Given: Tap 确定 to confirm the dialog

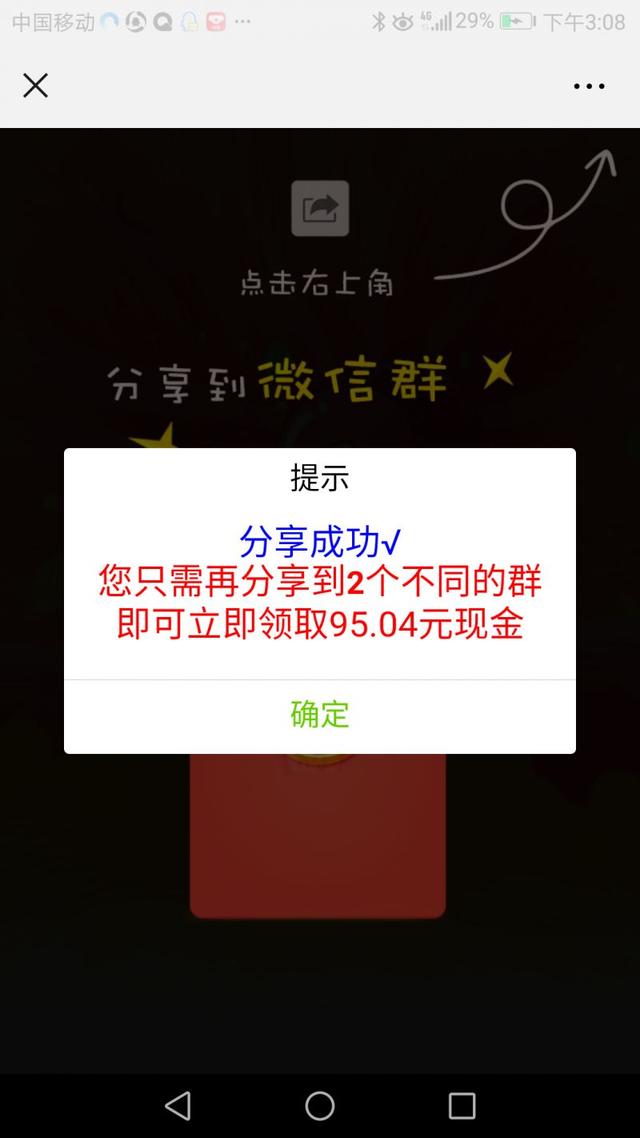Looking at the screenshot, I should pyautogui.click(x=320, y=714).
